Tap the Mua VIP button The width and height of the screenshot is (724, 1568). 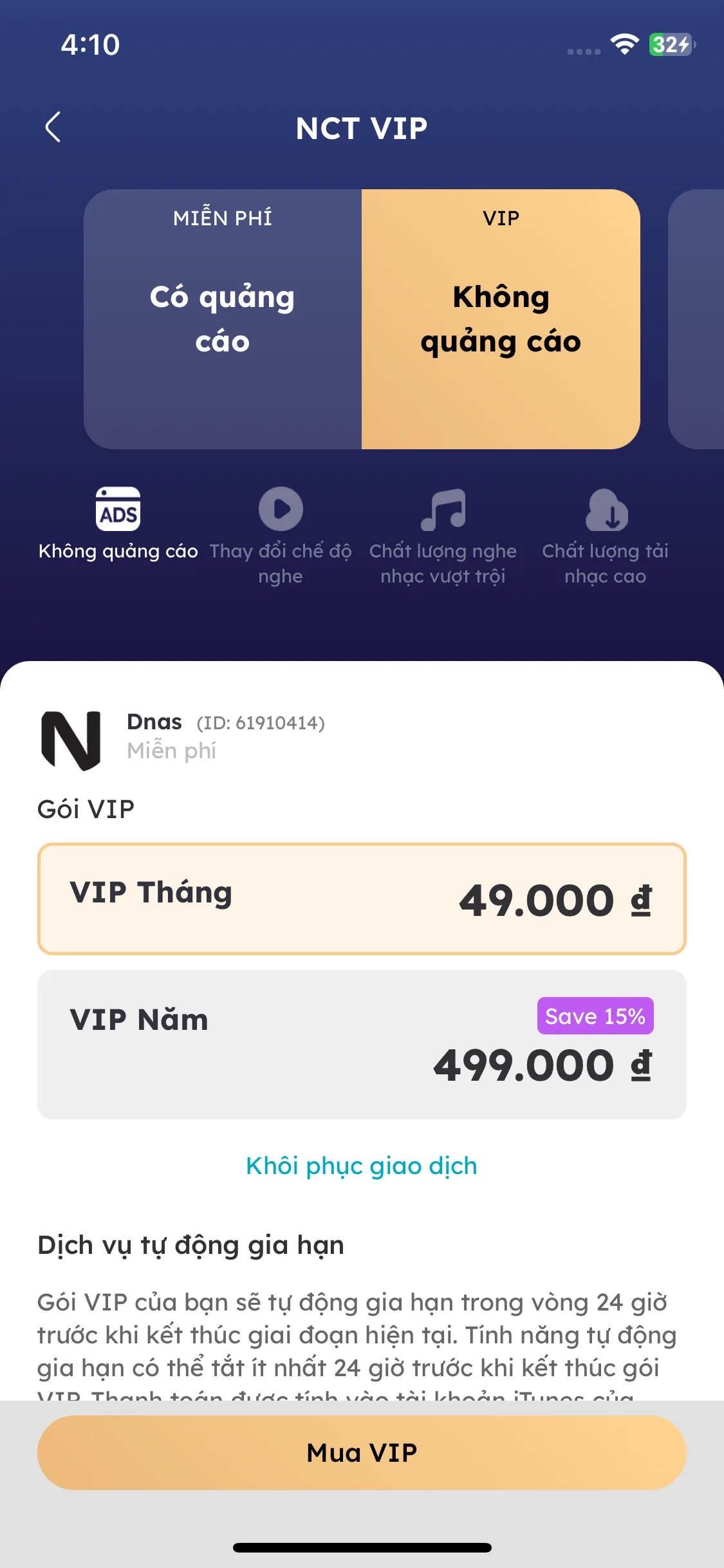(x=362, y=1452)
